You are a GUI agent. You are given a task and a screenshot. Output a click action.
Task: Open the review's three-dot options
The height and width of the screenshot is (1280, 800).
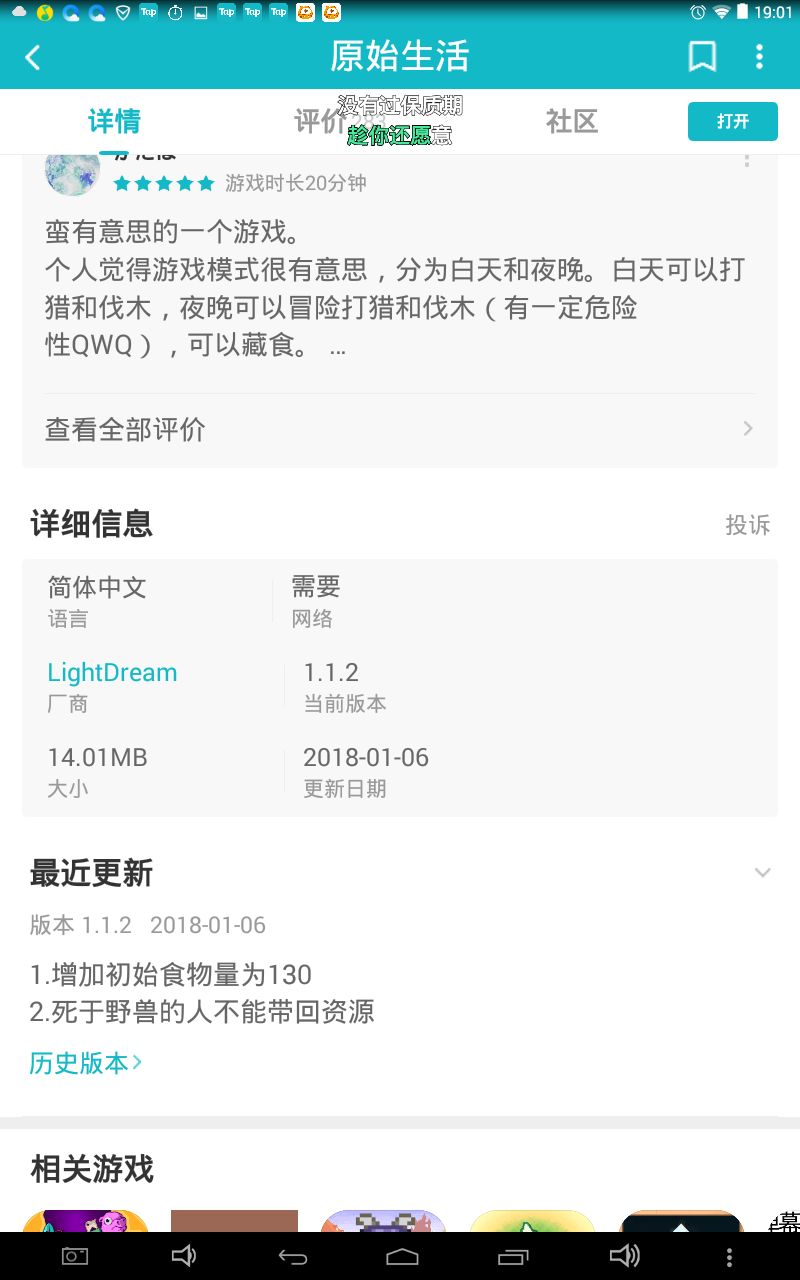coord(746,158)
